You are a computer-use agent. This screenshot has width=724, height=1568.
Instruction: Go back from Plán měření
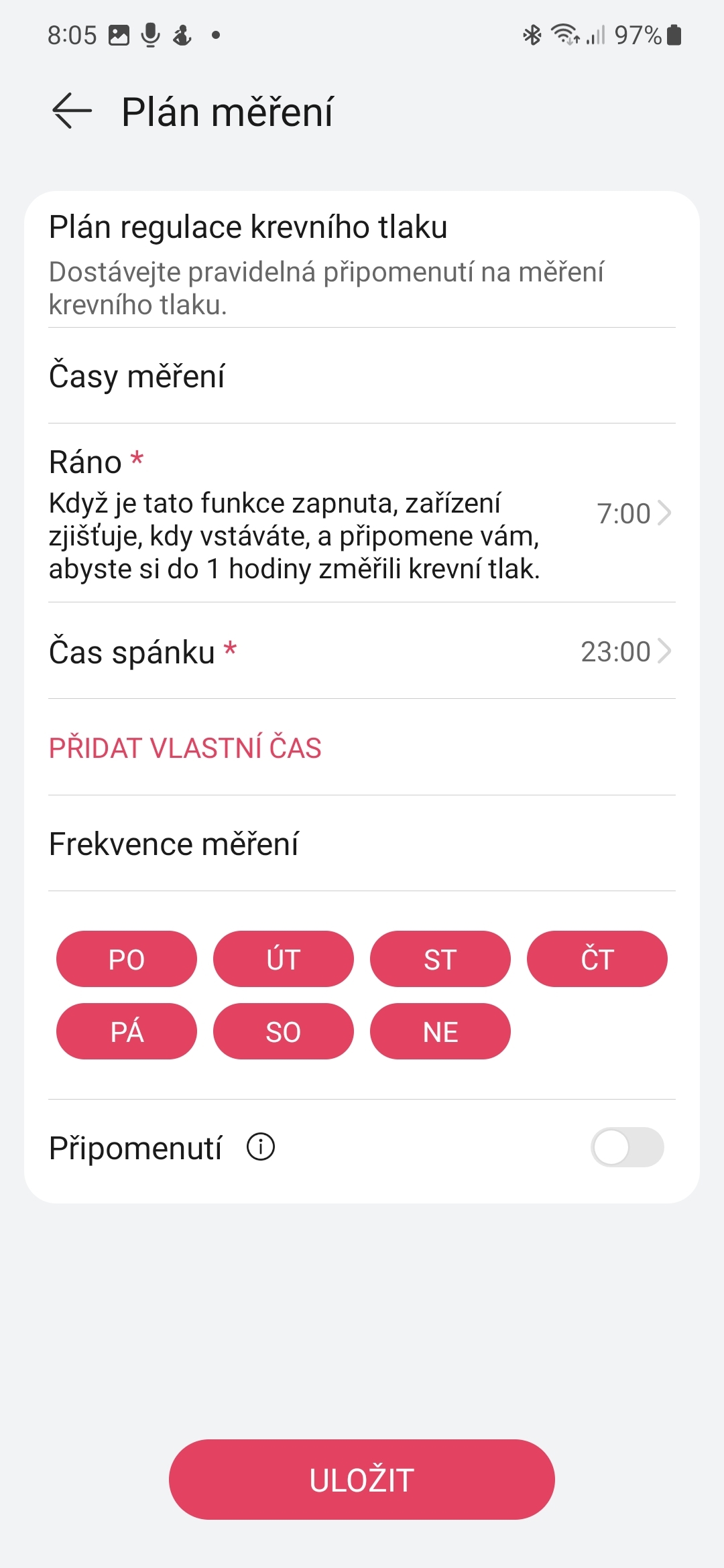[72, 111]
